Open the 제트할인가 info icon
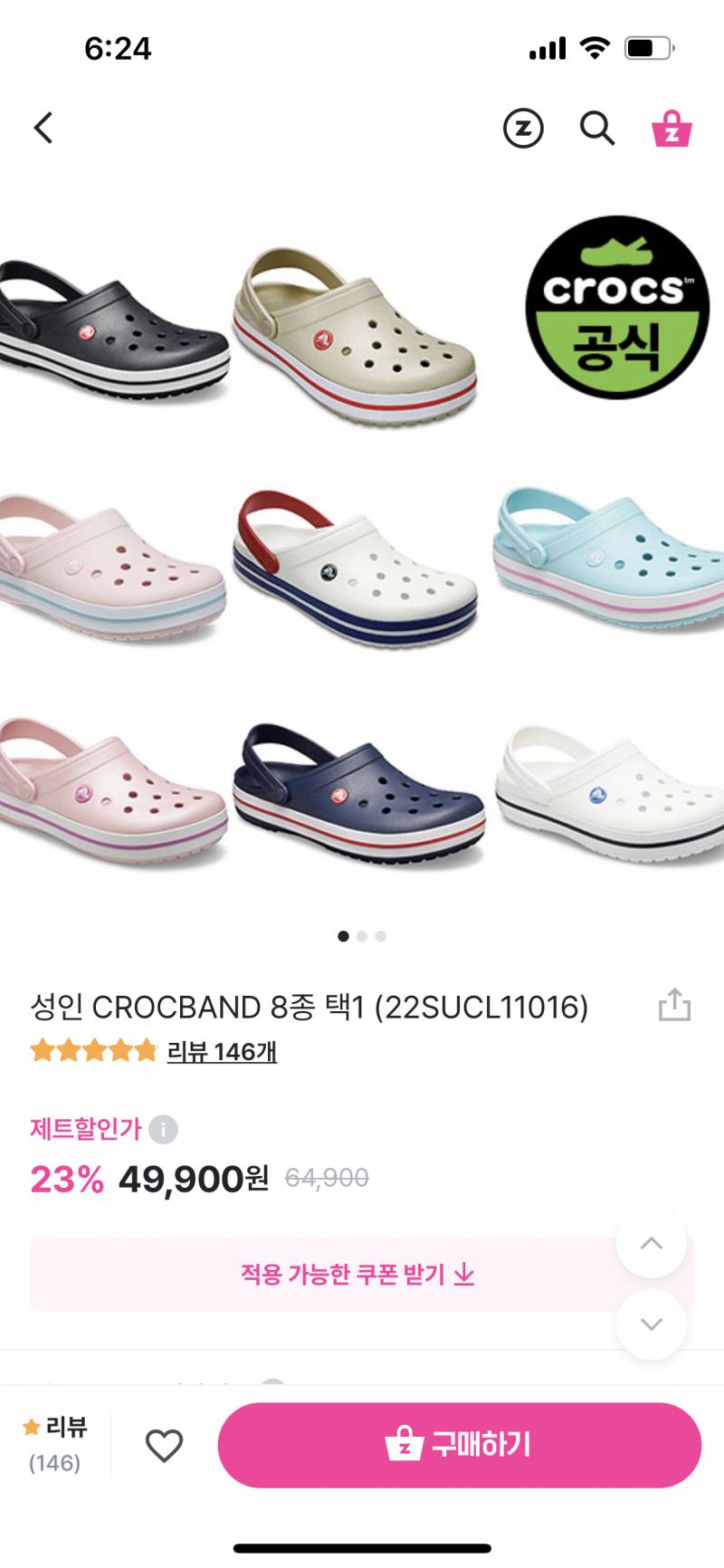Image resolution: width=724 pixels, height=1568 pixels. coord(164,1128)
